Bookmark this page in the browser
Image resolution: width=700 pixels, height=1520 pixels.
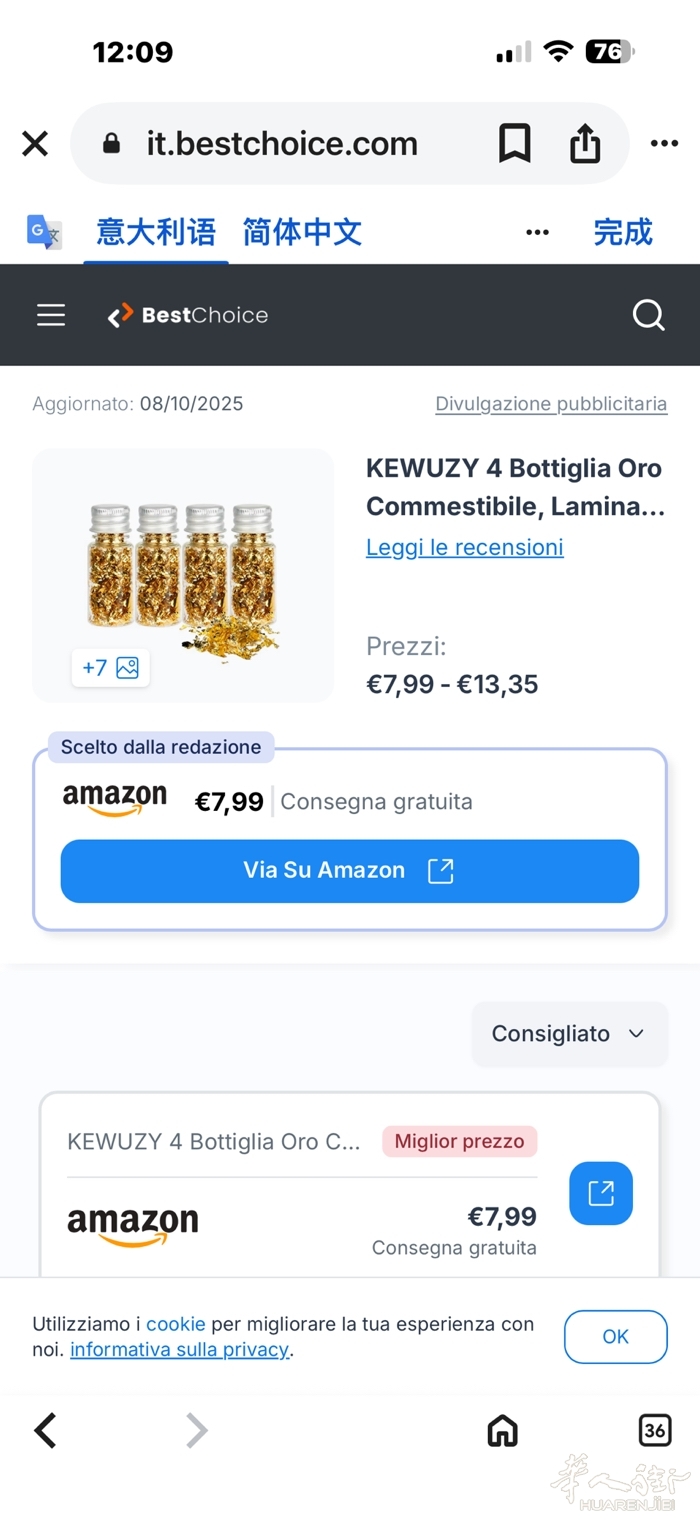click(515, 144)
